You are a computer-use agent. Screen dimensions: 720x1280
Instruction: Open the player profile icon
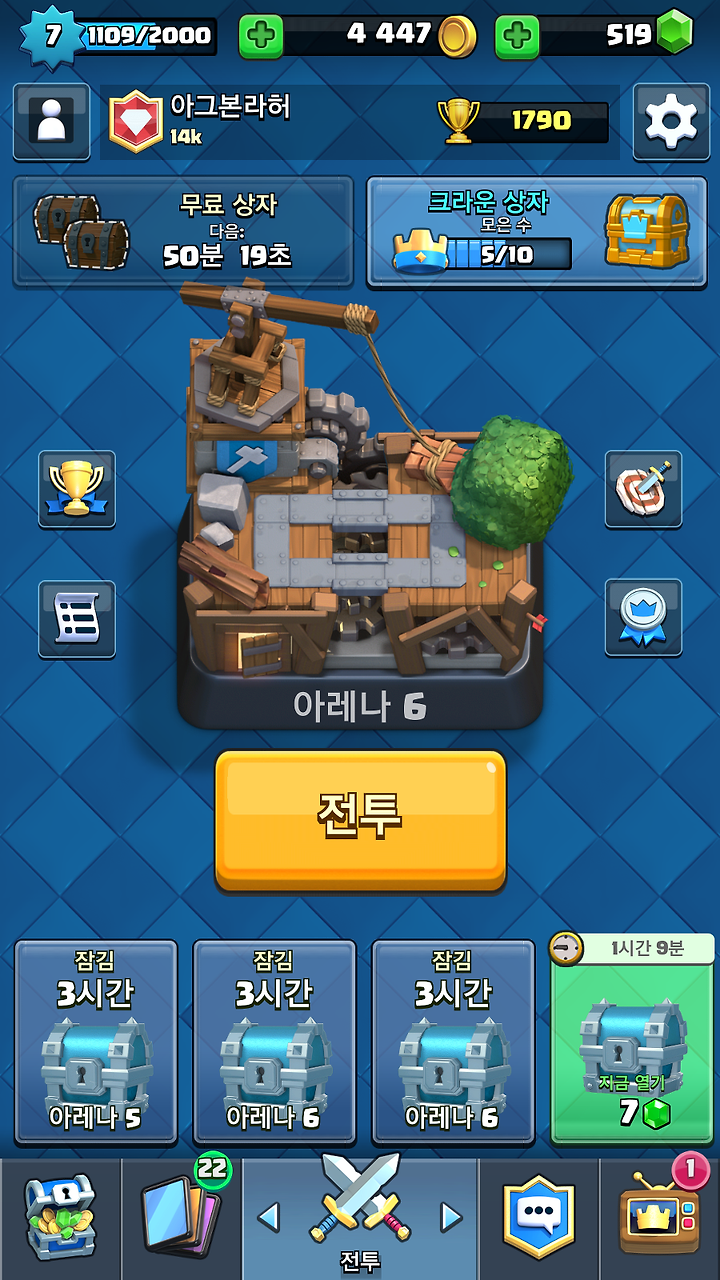pyautogui.click(x=51, y=121)
